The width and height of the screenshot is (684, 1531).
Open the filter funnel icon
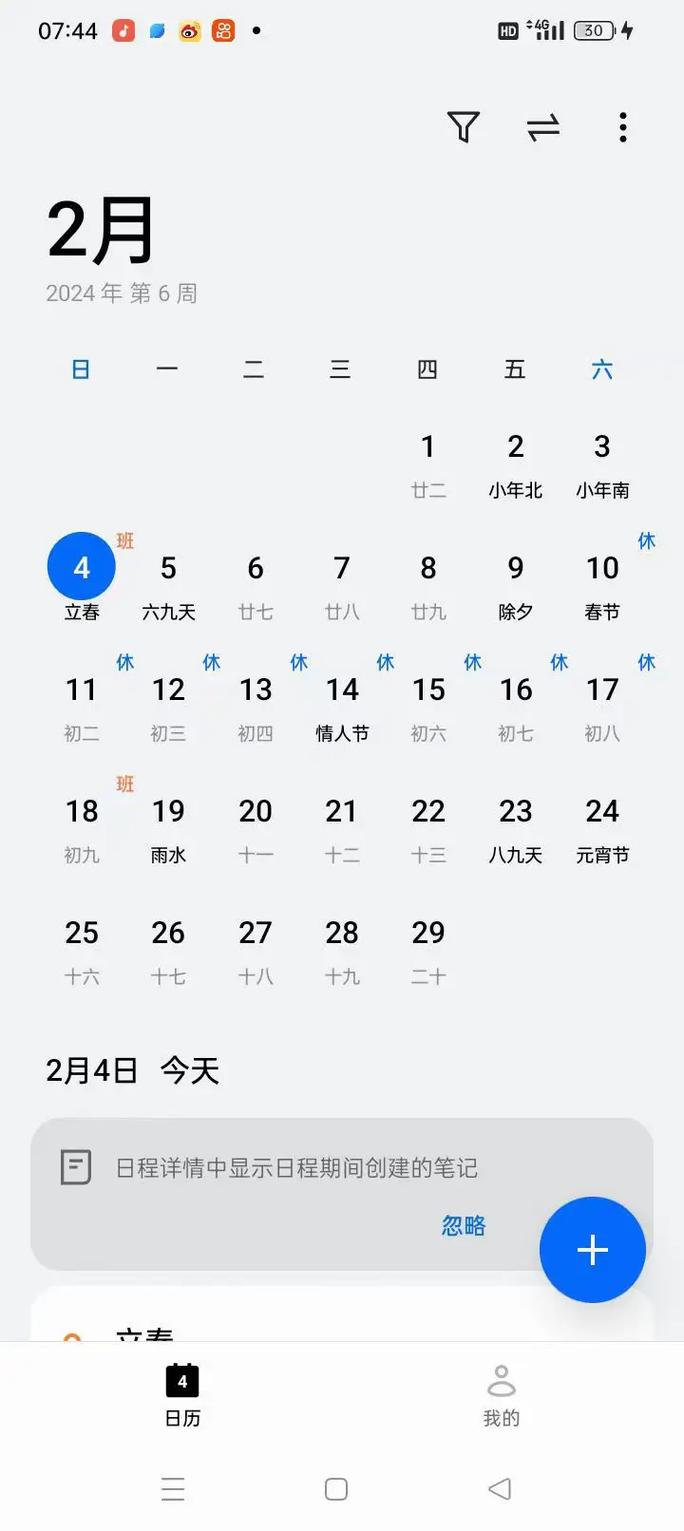463,127
